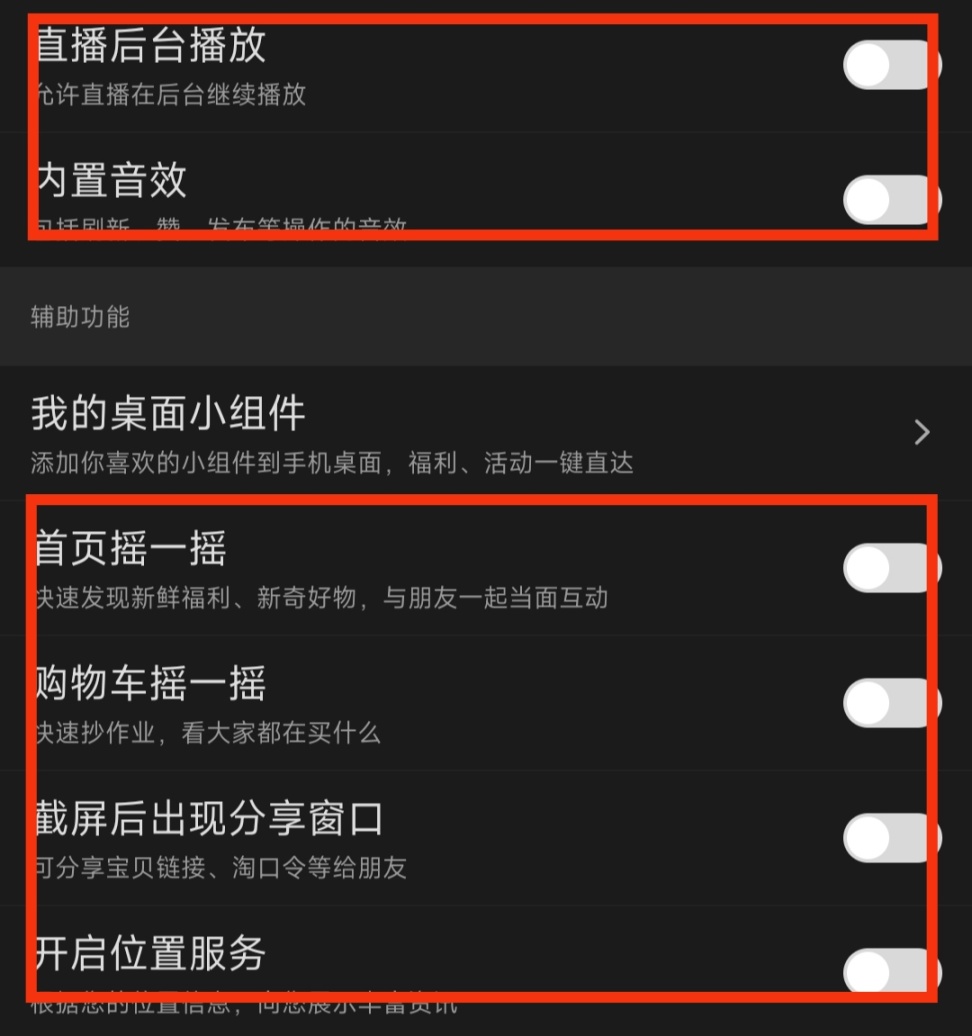Toggle the 开启位置服务 switch

click(890, 970)
